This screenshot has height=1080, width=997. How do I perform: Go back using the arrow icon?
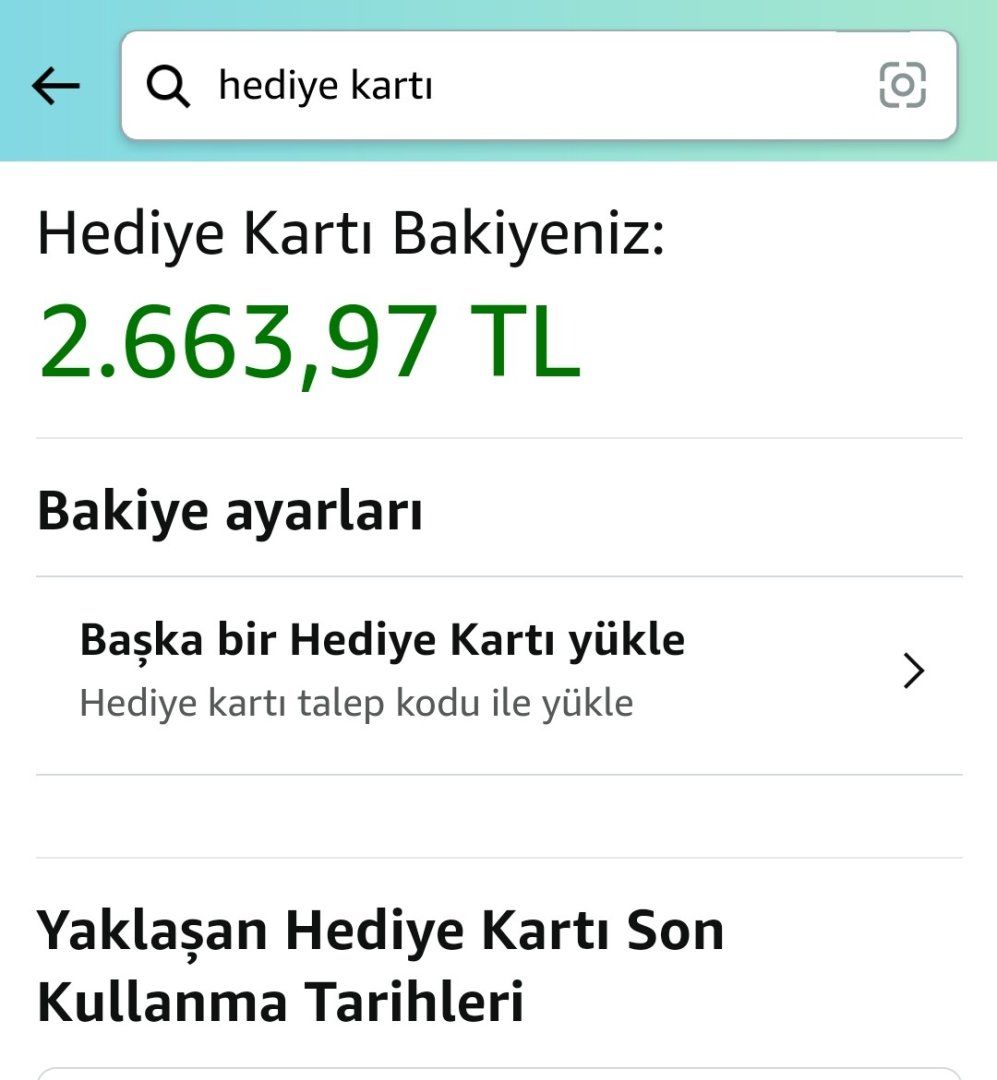(56, 87)
